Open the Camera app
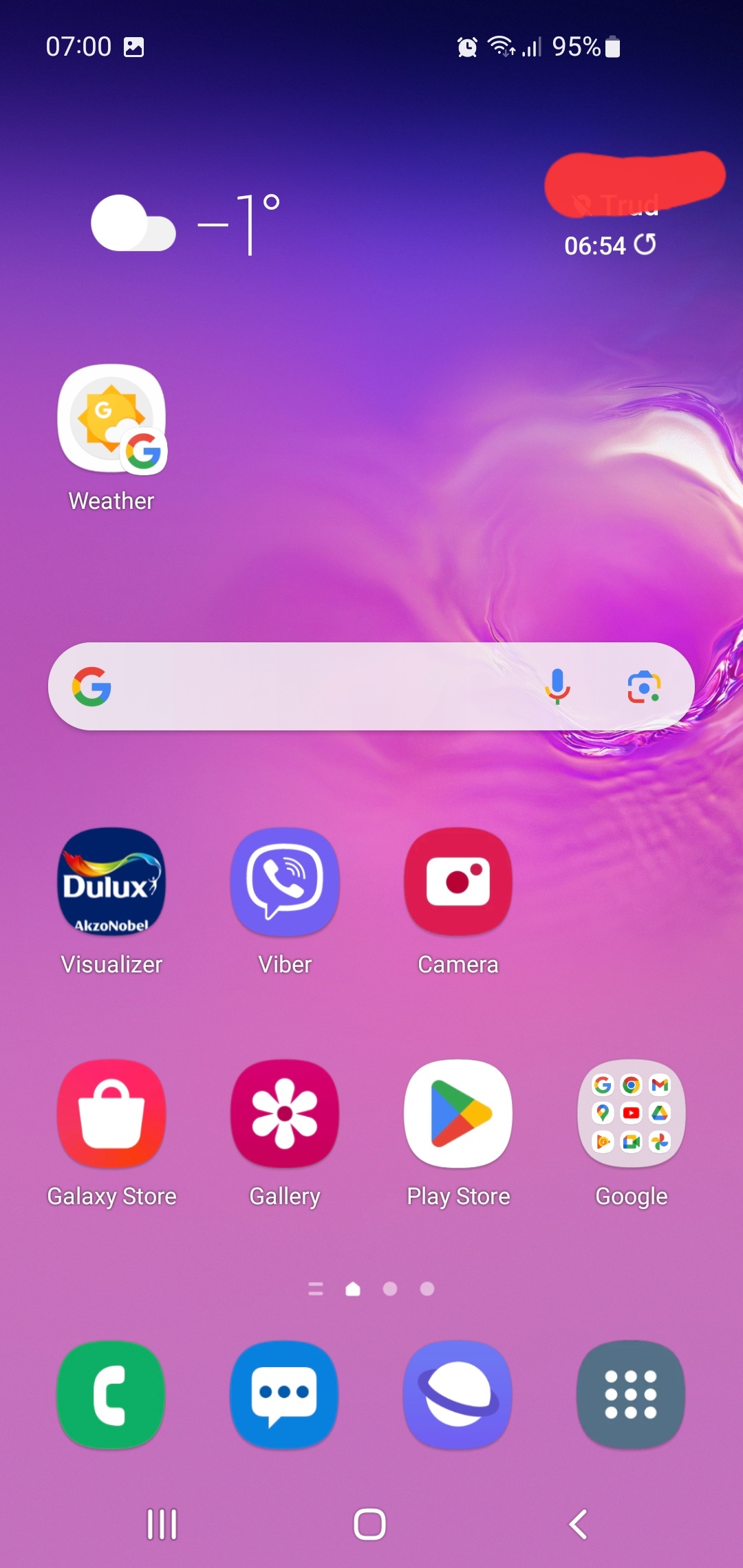 point(458,882)
